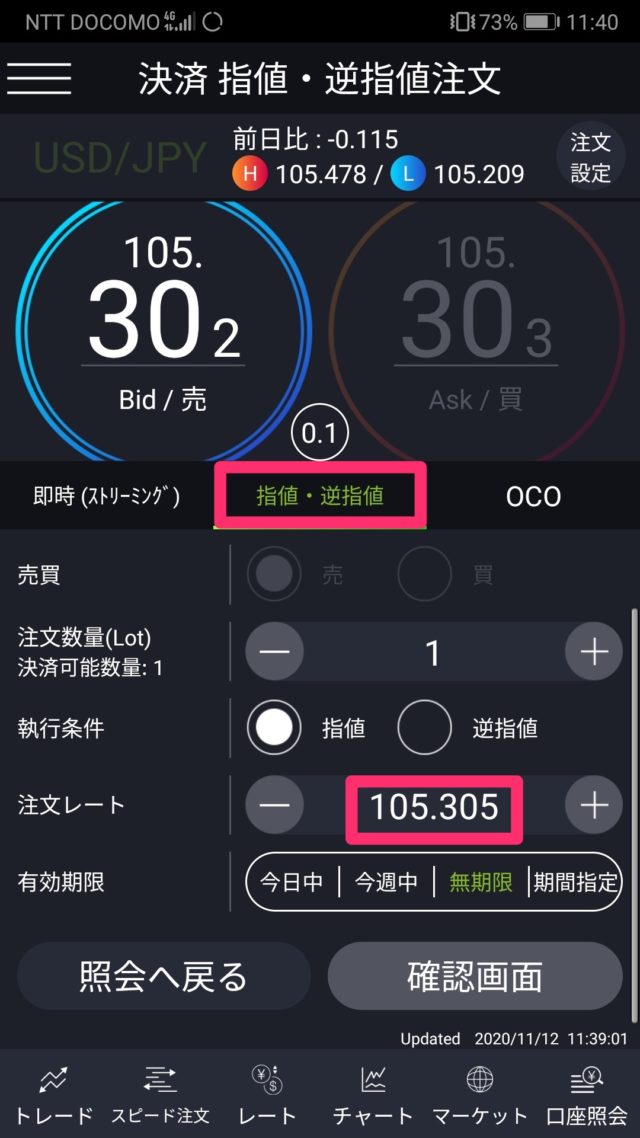
Task: Switch to the OCO tab
Action: click(533, 497)
